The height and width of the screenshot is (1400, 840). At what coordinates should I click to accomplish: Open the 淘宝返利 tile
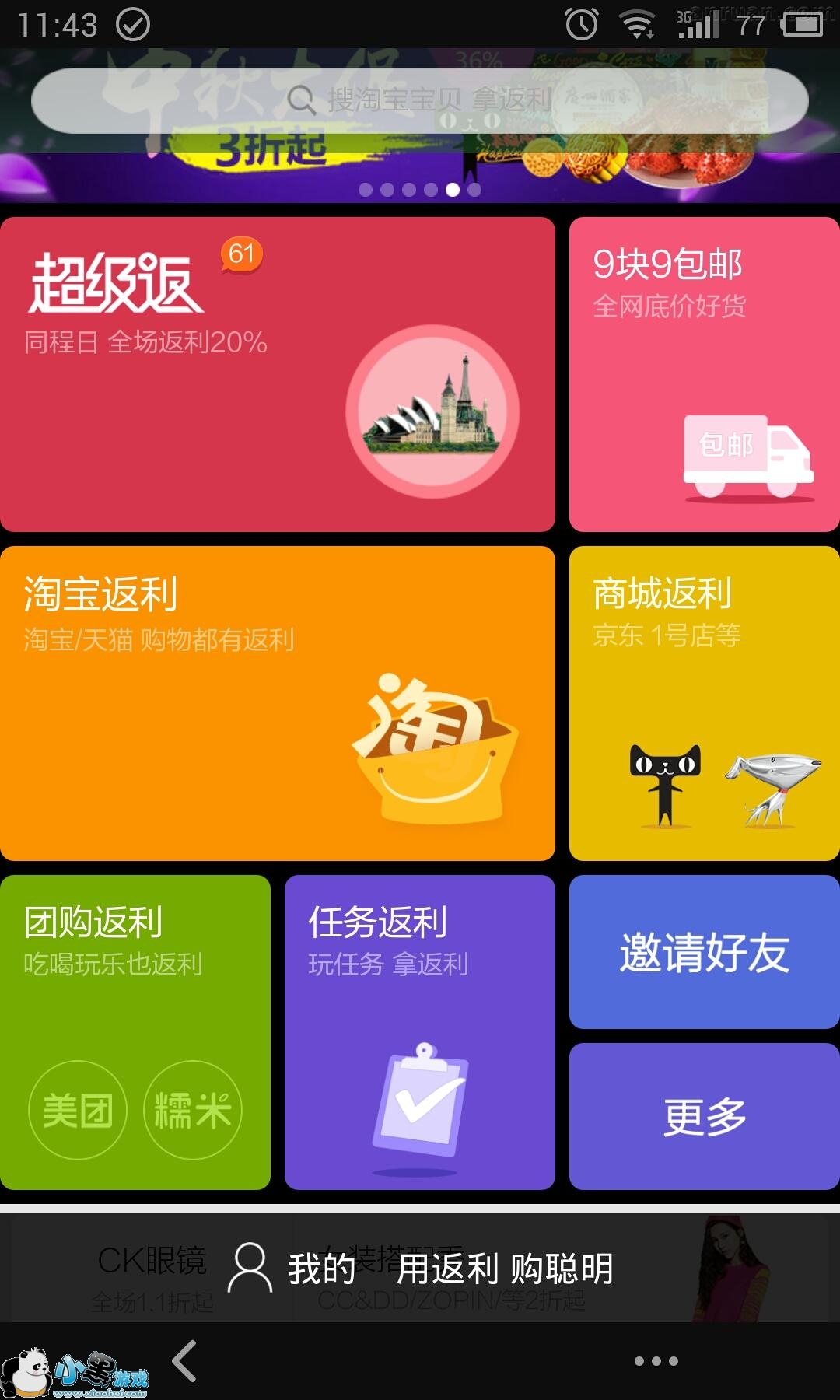point(278,703)
